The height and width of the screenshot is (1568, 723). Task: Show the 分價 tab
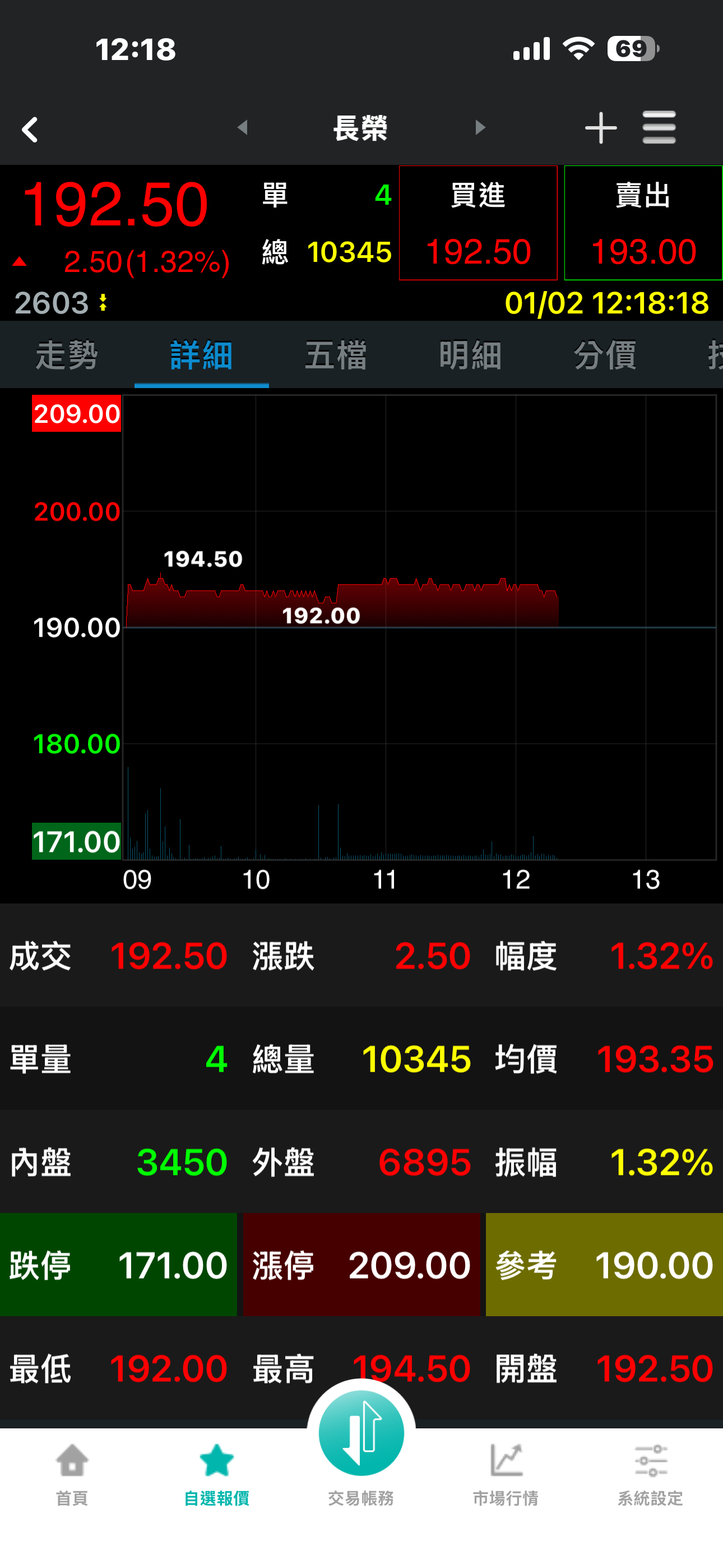605,356
